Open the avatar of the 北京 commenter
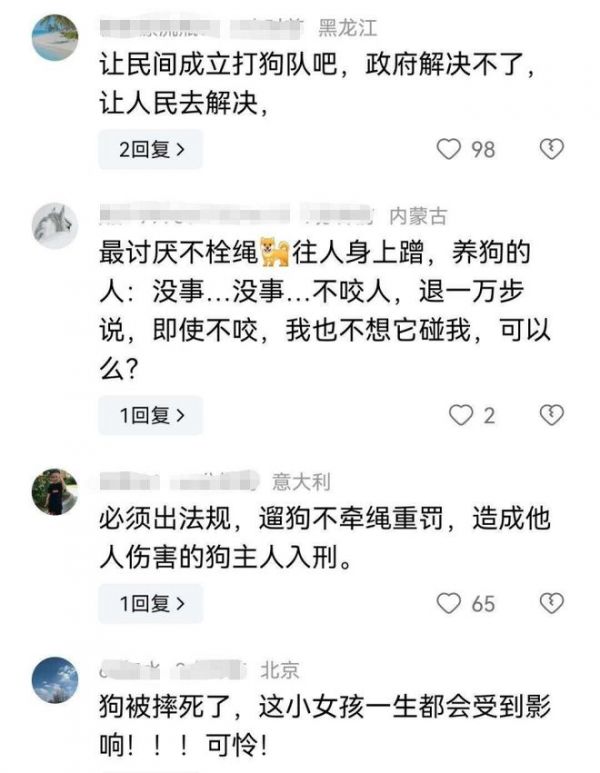Screen dimensions: 600x773 coord(55,680)
